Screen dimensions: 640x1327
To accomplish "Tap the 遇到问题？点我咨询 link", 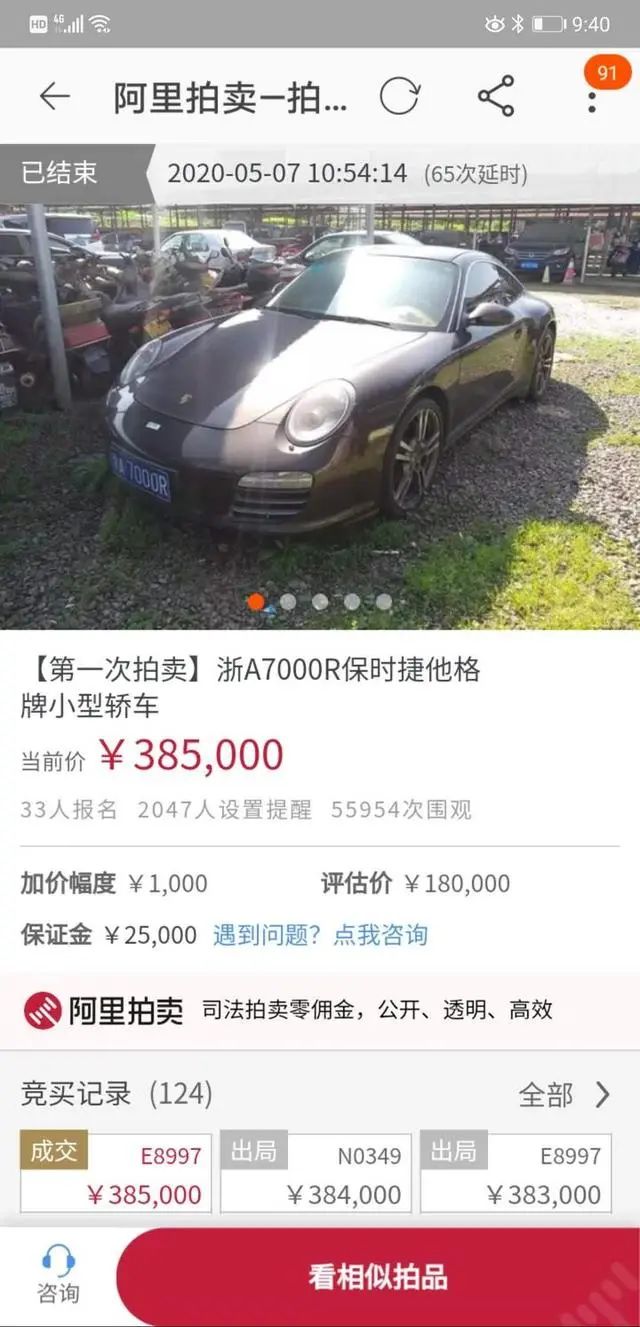I will coord(320,935).
